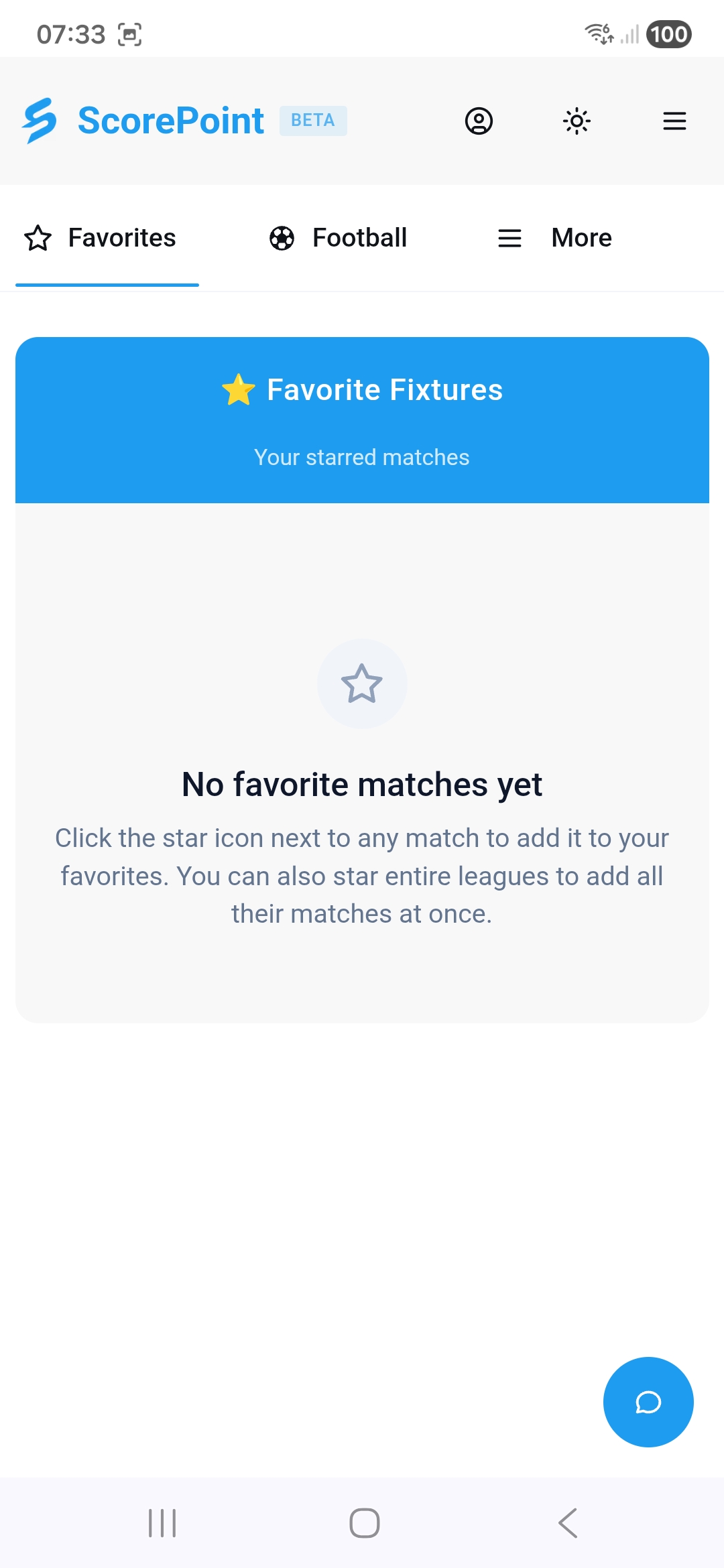This screenshot has height=1568, width=724.
Task: Click the BETA badge
Action: pyautogui.click(x=313, y=121)
